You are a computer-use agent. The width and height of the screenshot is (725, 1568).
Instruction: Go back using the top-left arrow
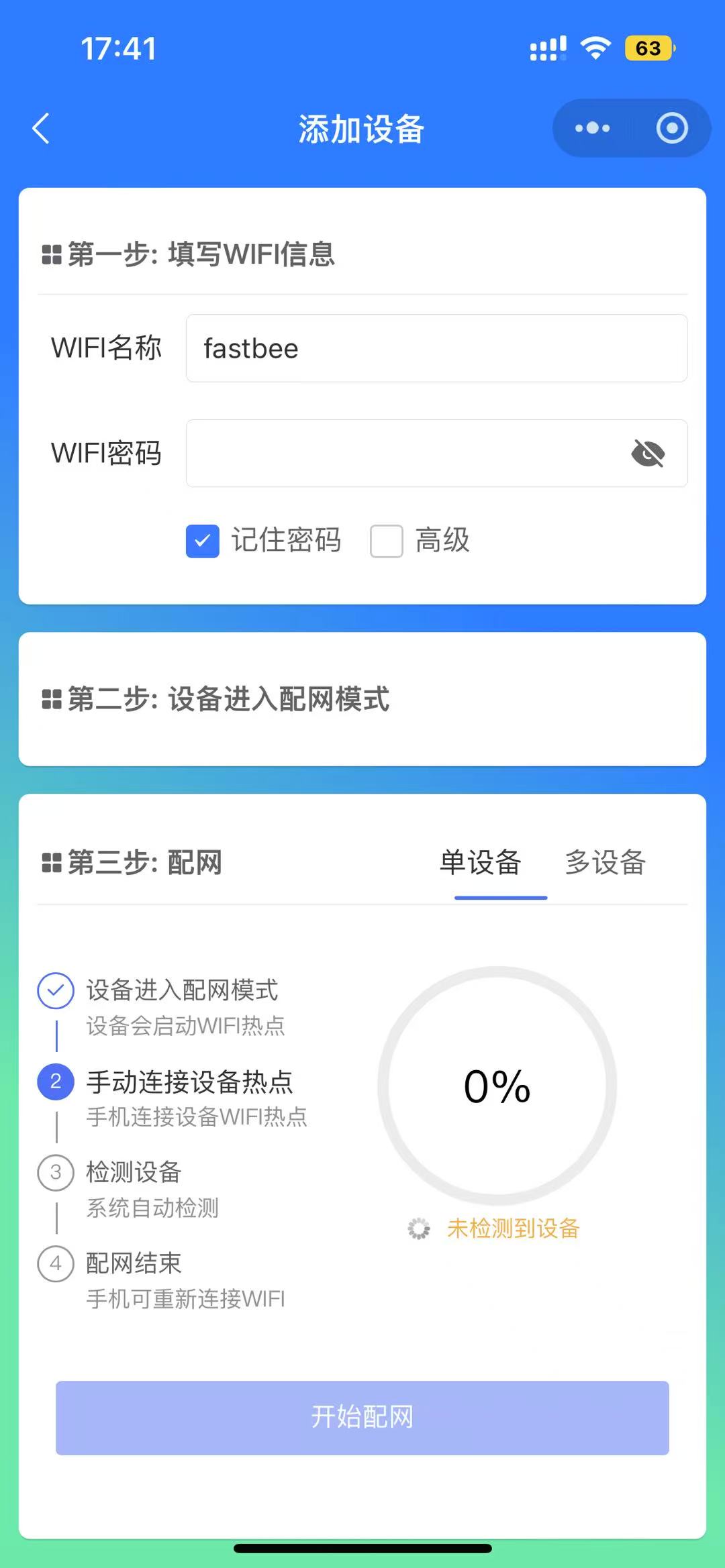point(41,128)
